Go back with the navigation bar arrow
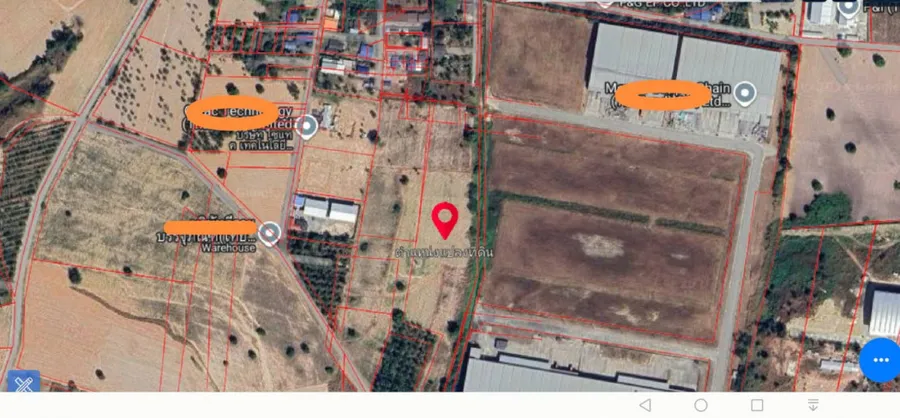The image size is (900, 418). click(644, 405)
